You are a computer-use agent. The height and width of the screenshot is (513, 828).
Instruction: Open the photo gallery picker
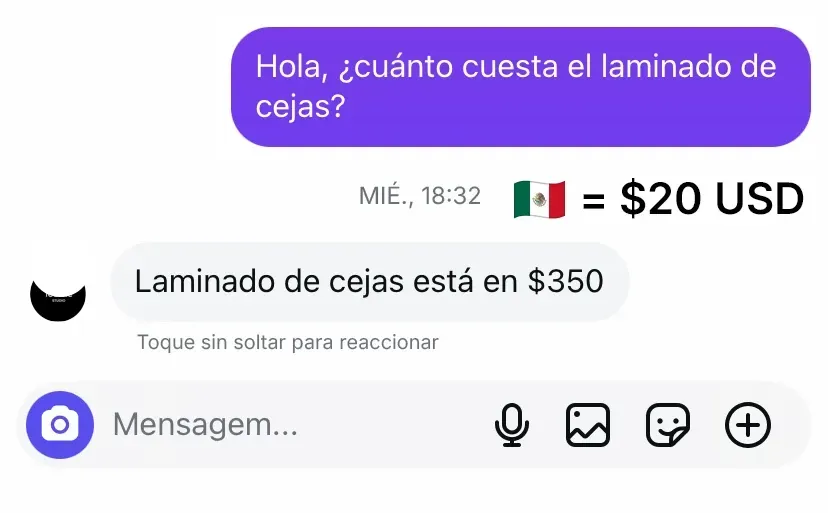pos(588,425)
